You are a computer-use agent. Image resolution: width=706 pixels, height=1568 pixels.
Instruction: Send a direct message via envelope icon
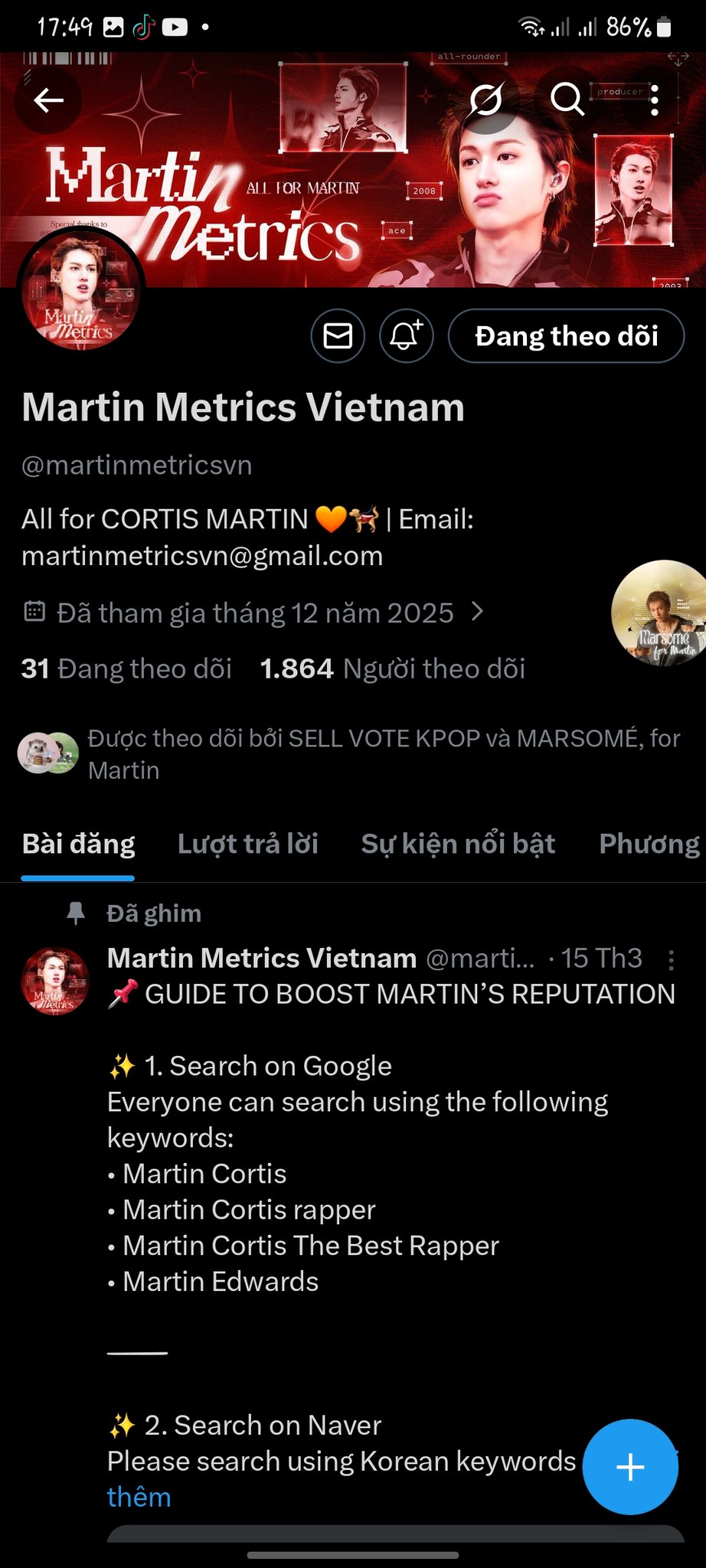[338, 336]
